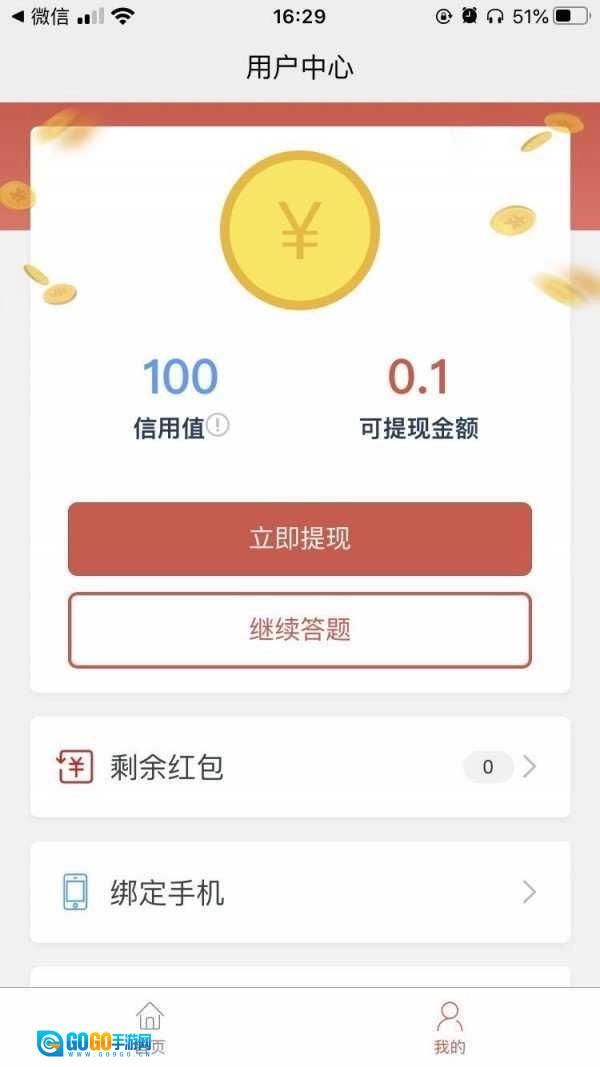Select the 继续答题 button
The image size is (600, 1067).
300,630
